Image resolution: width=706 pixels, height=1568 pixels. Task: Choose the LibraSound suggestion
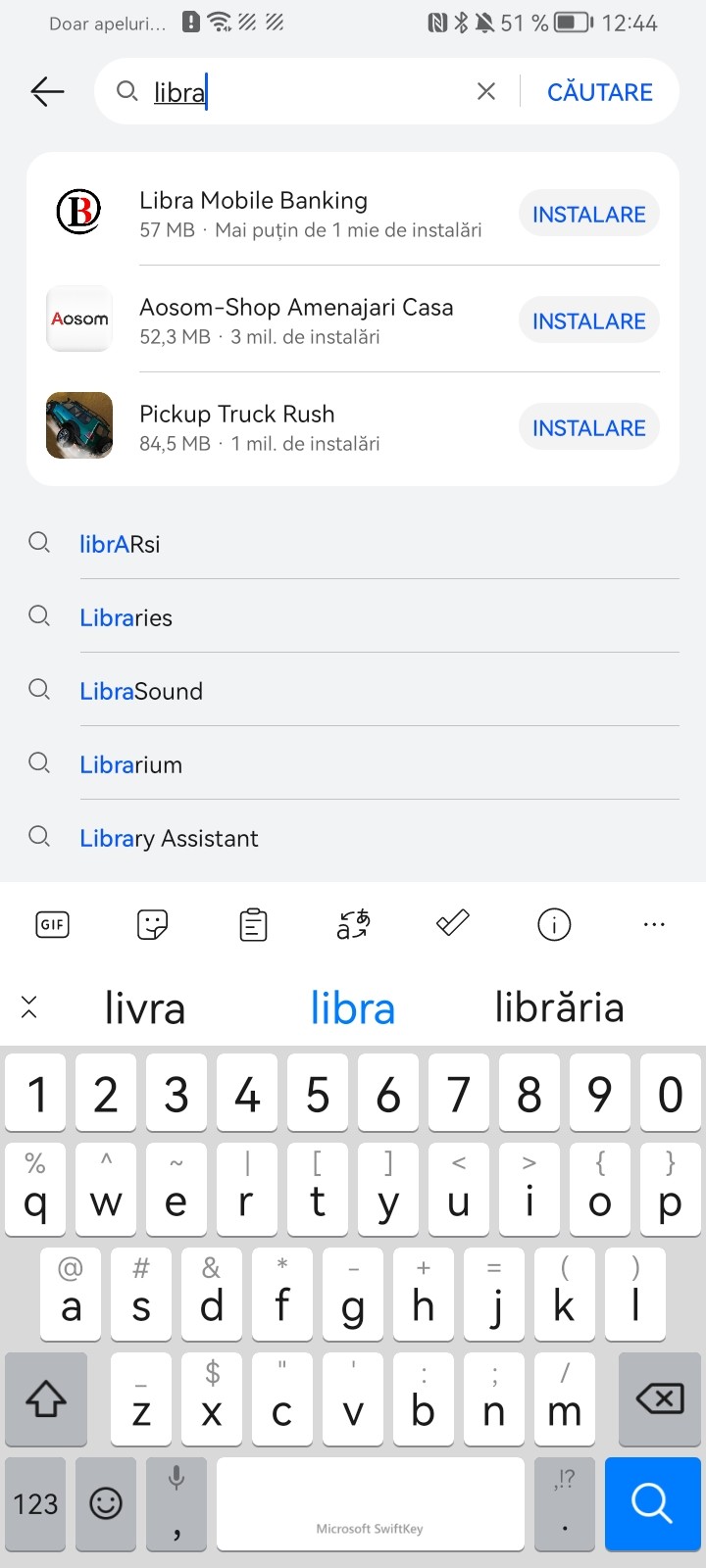(x=141, y=691)
